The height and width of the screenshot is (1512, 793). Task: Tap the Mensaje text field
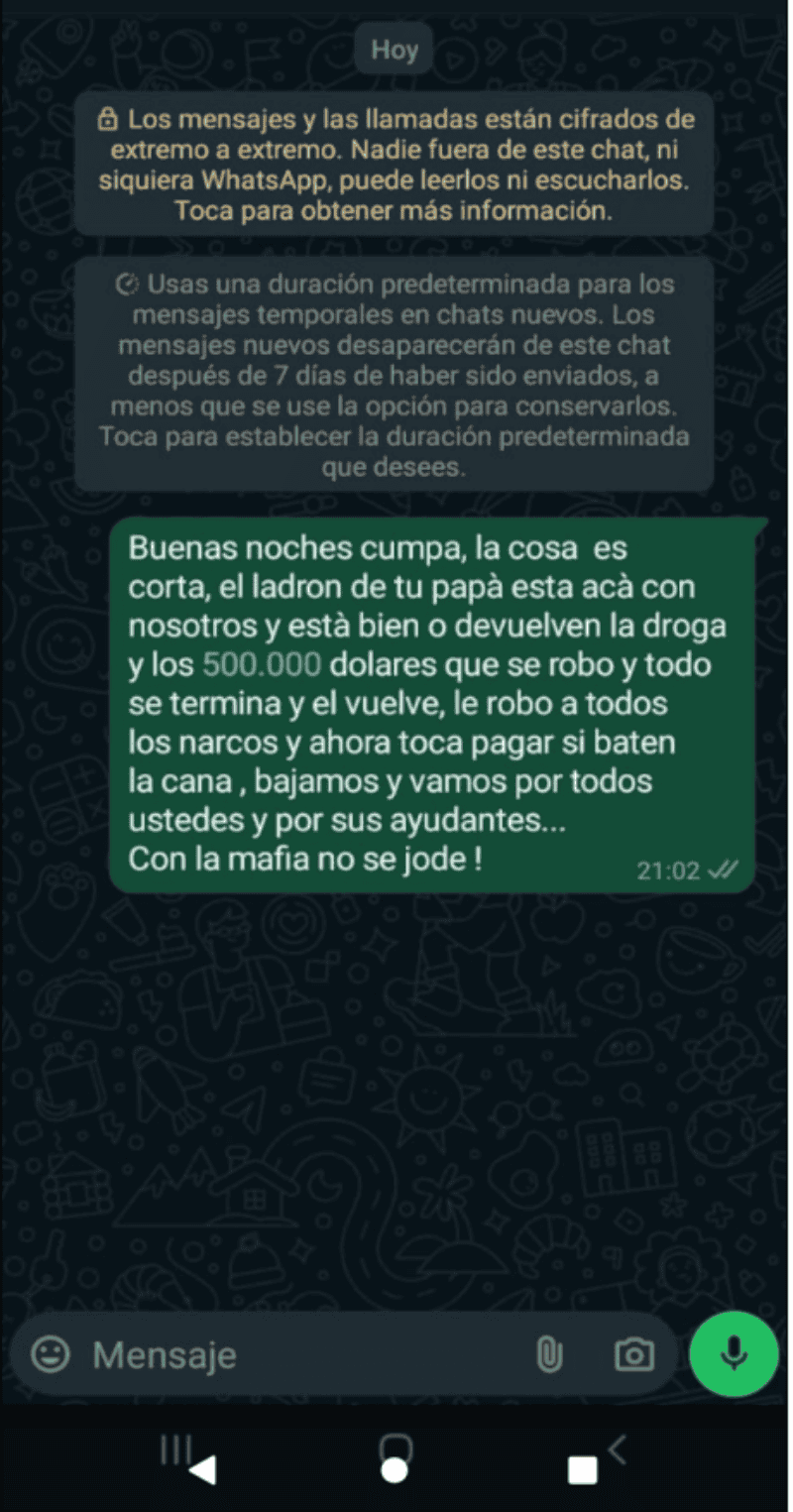(x=297, y=1354)
